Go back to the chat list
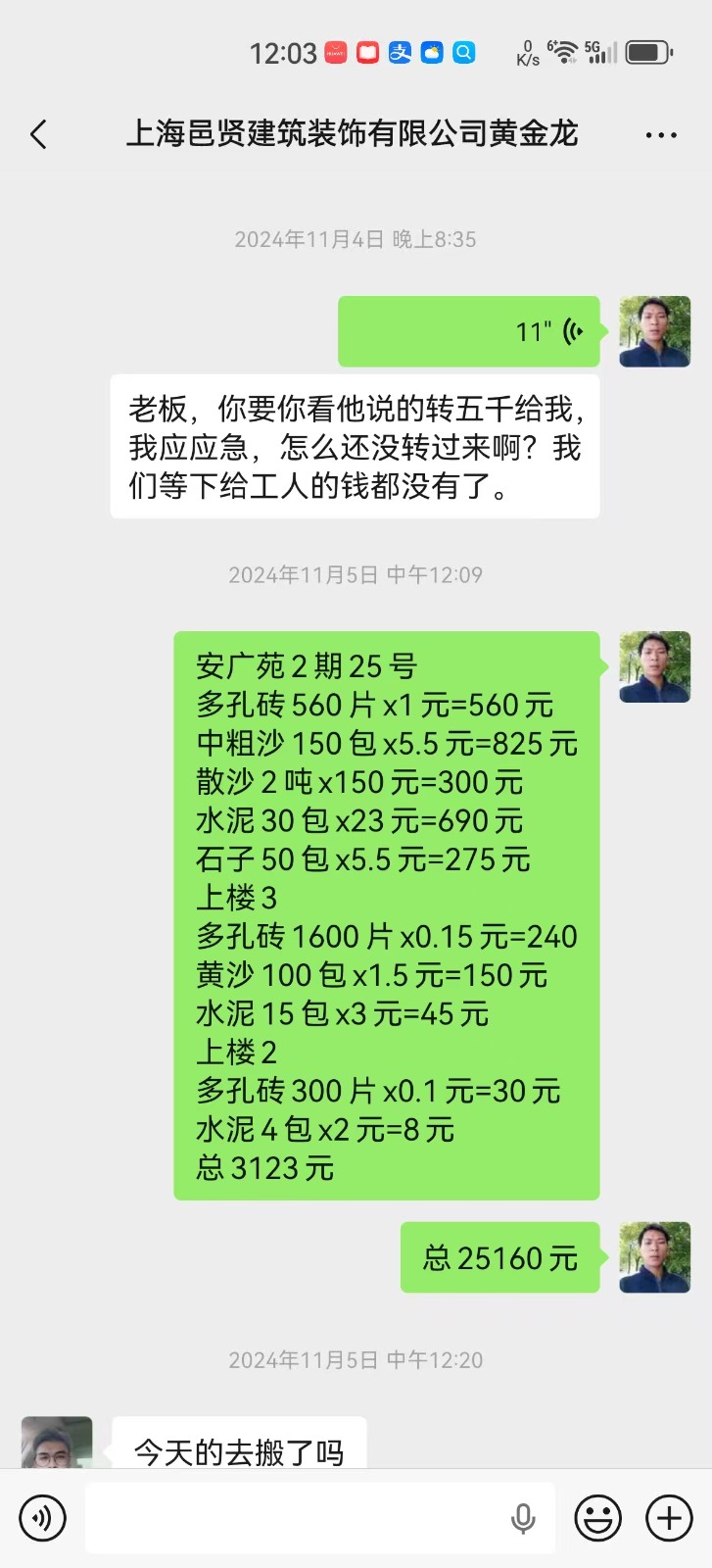The width and height of the screenshot is (712, 1568). 39,134
